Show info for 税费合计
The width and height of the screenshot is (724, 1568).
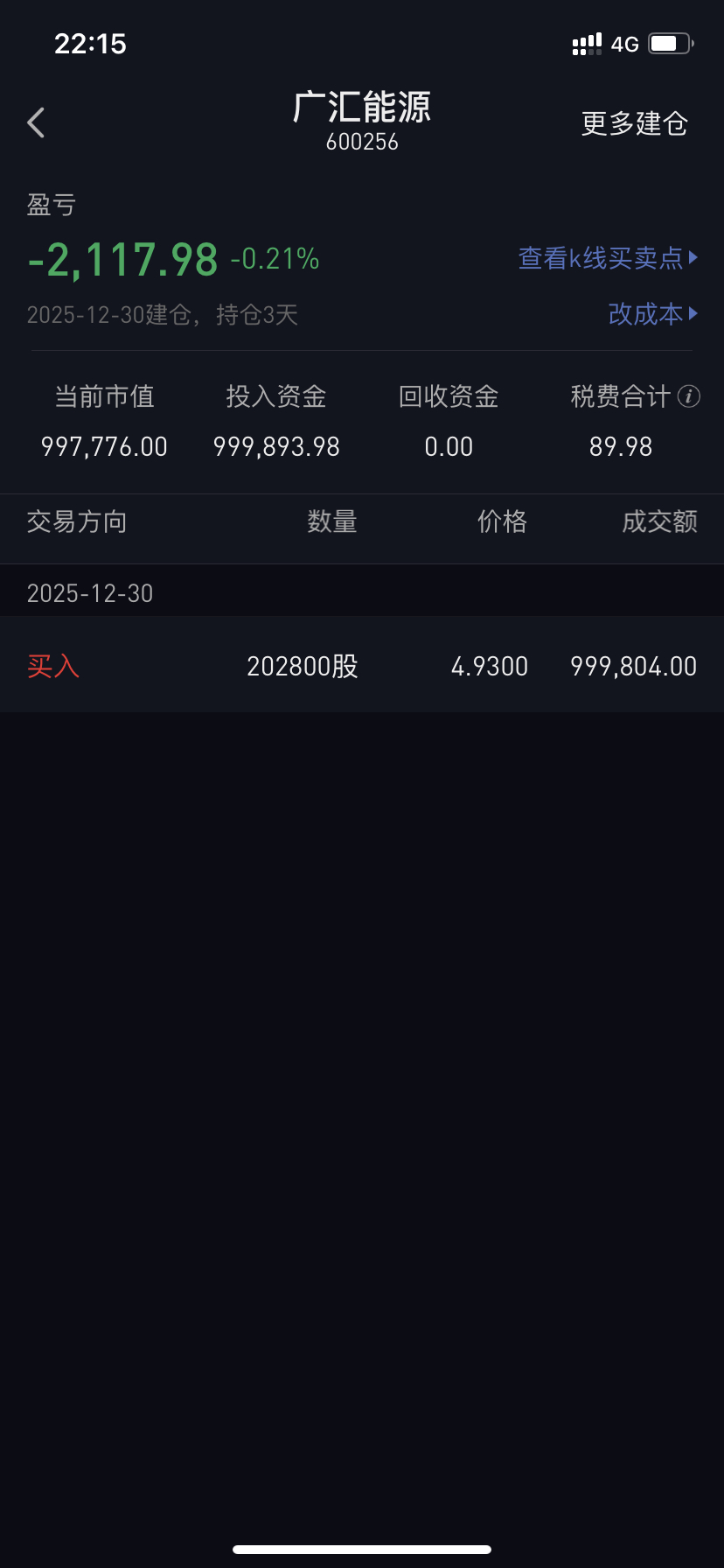(689, 396)
